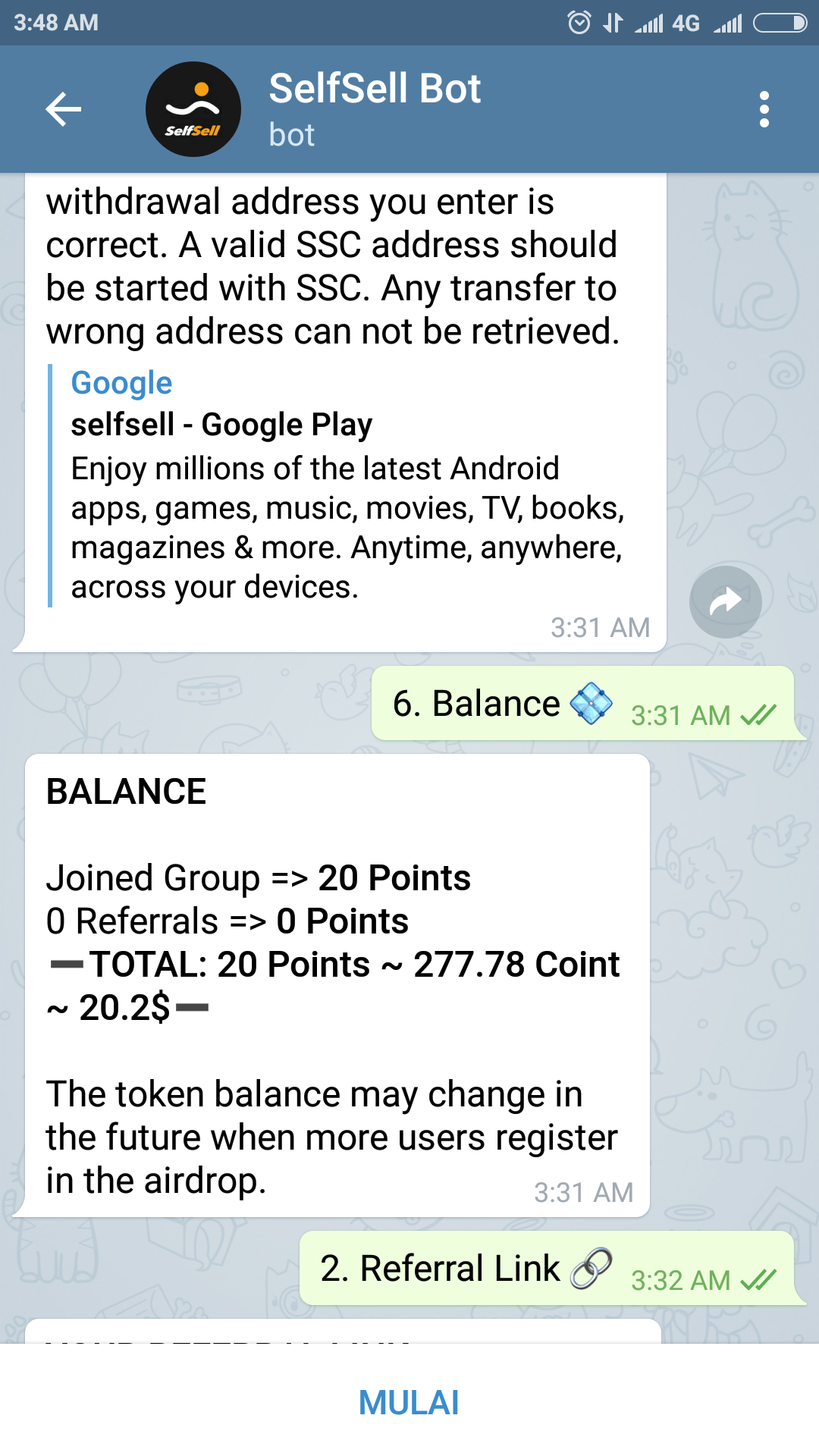Open the three-dot overflow menu

coord(764,109)
